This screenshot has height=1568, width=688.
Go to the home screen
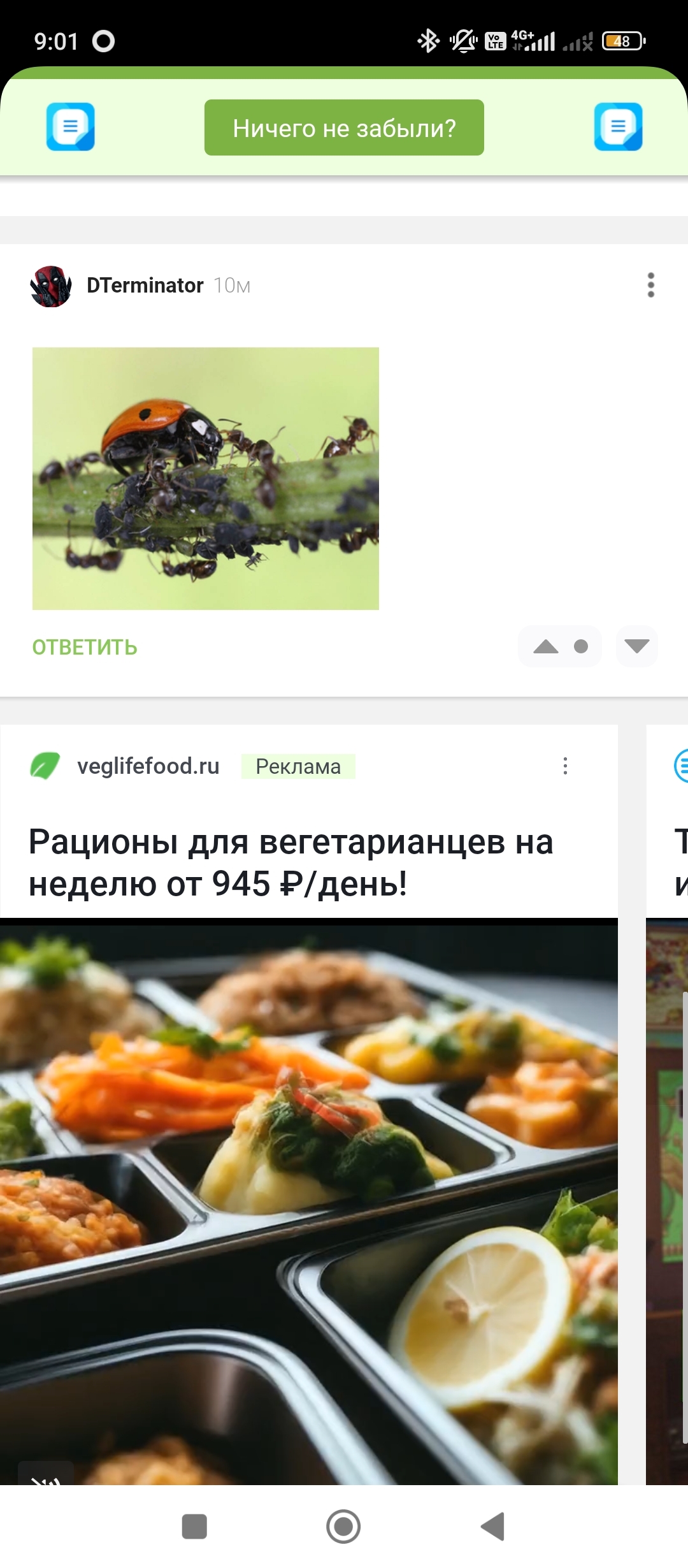pyautogui.click(x=343, y=1527)
